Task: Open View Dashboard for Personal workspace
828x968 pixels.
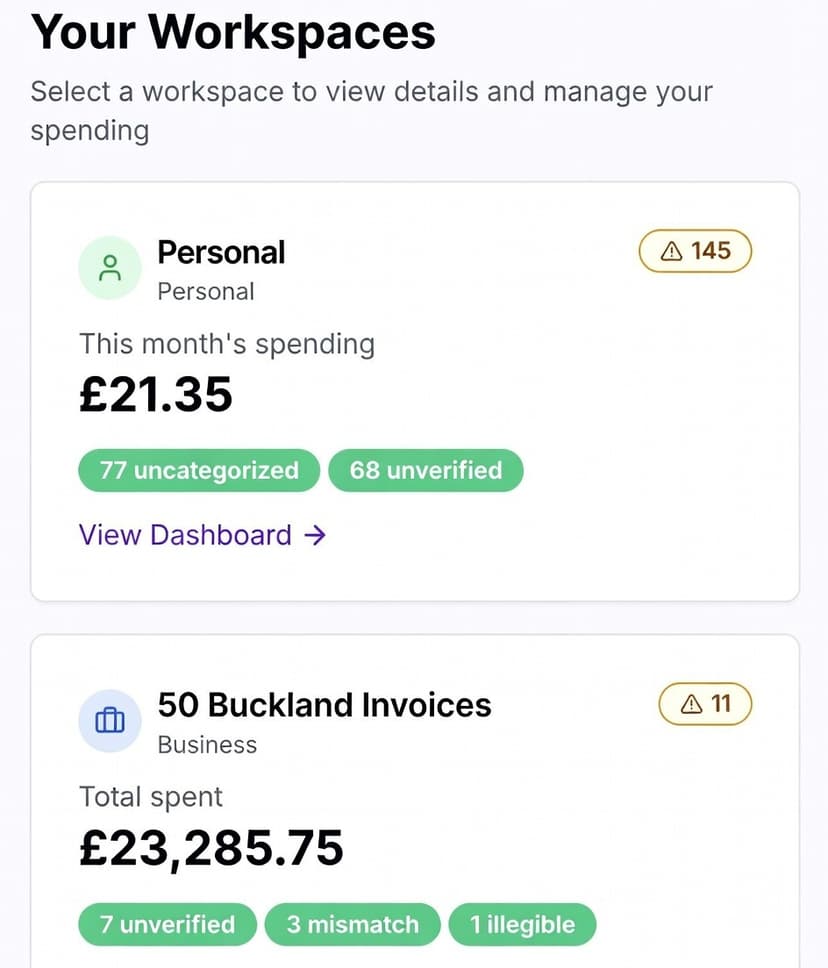Action: pyautogui.click(x=185, y=535)
